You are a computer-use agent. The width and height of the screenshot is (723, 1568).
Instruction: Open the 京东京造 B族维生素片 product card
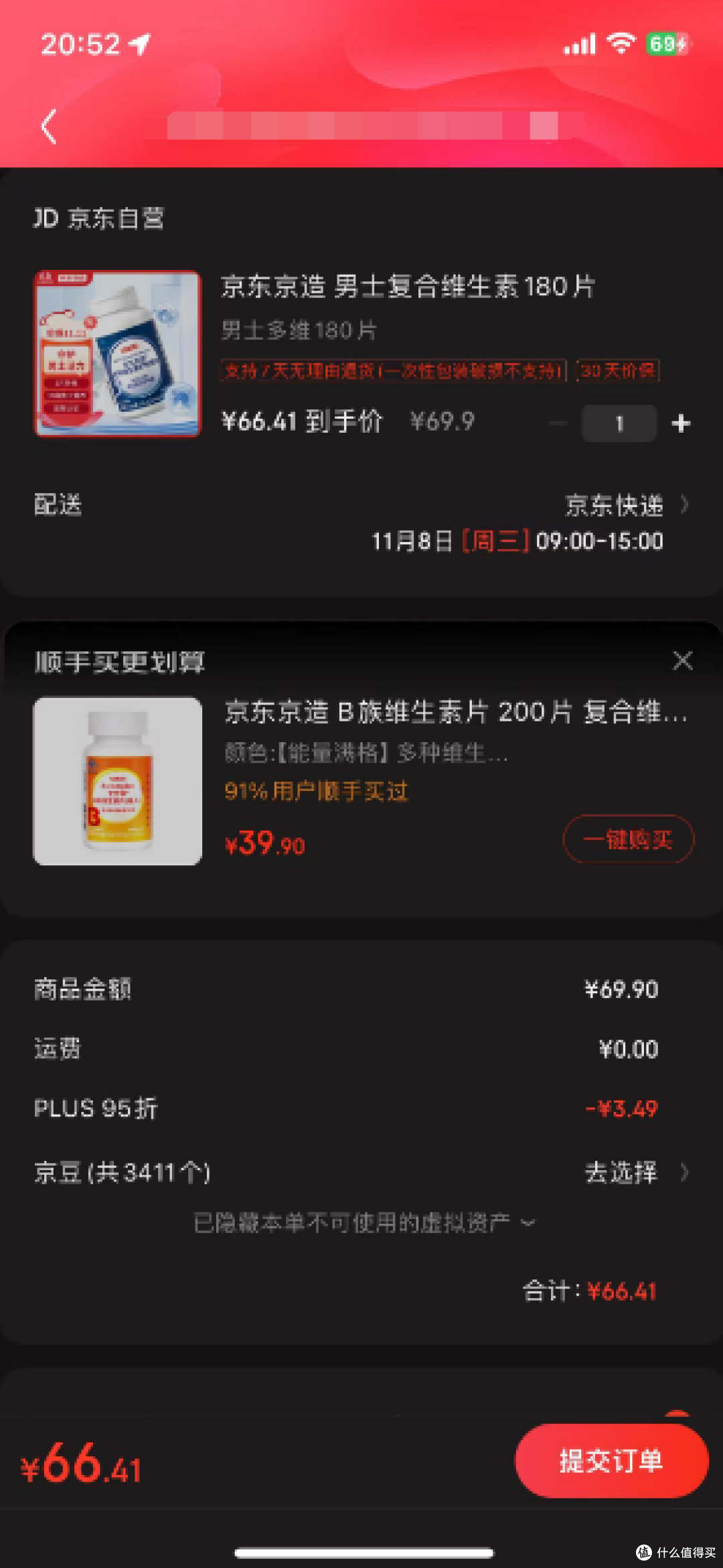point(361,781)
